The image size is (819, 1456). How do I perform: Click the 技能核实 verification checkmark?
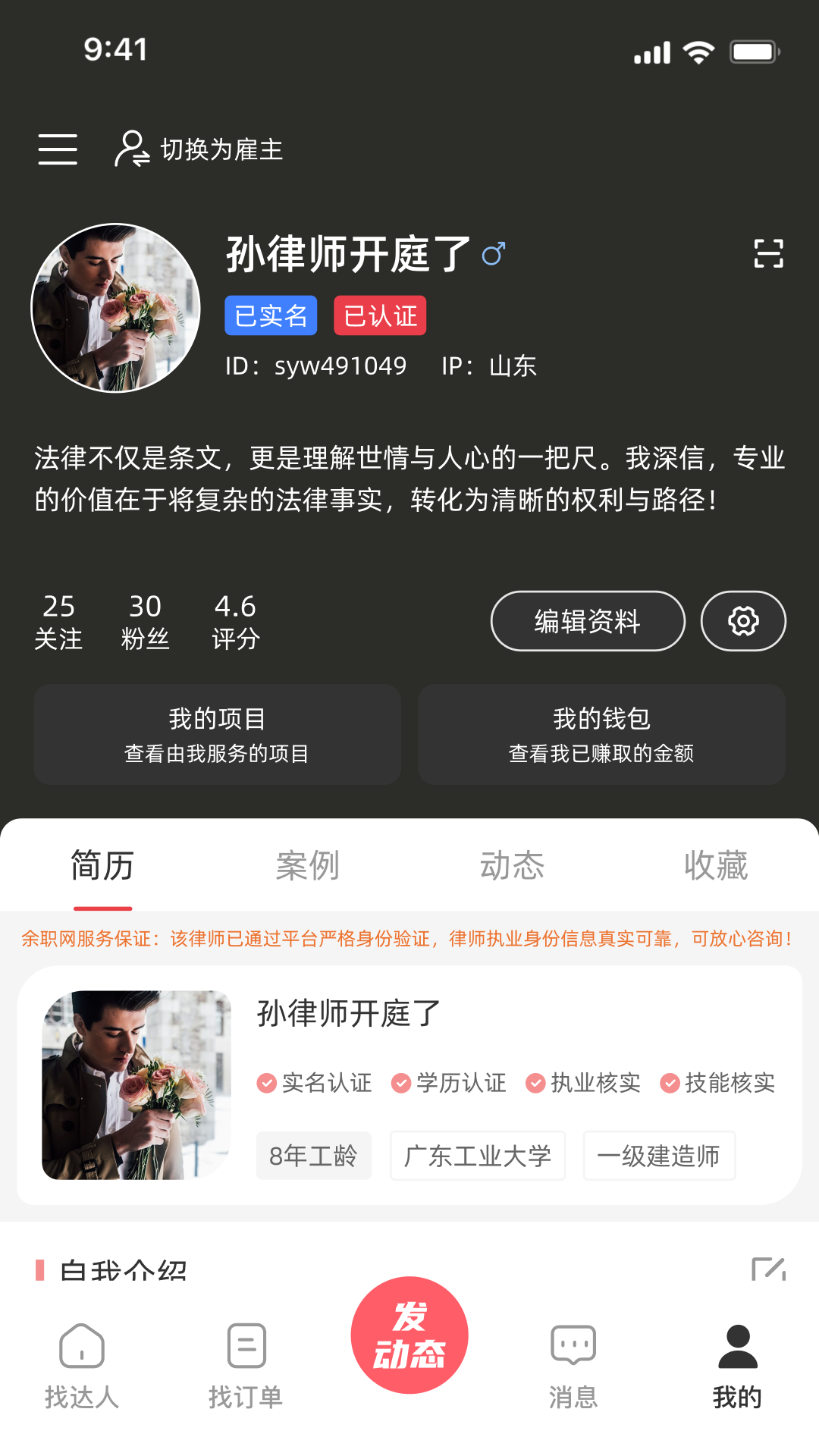(x=670, y=1084)
